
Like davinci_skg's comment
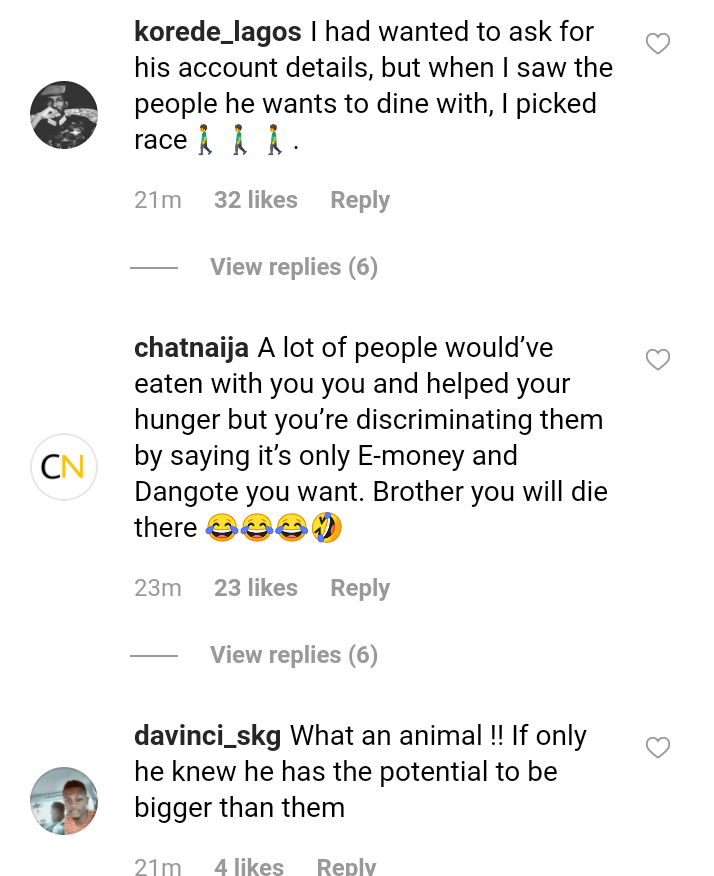coord(657,747)
